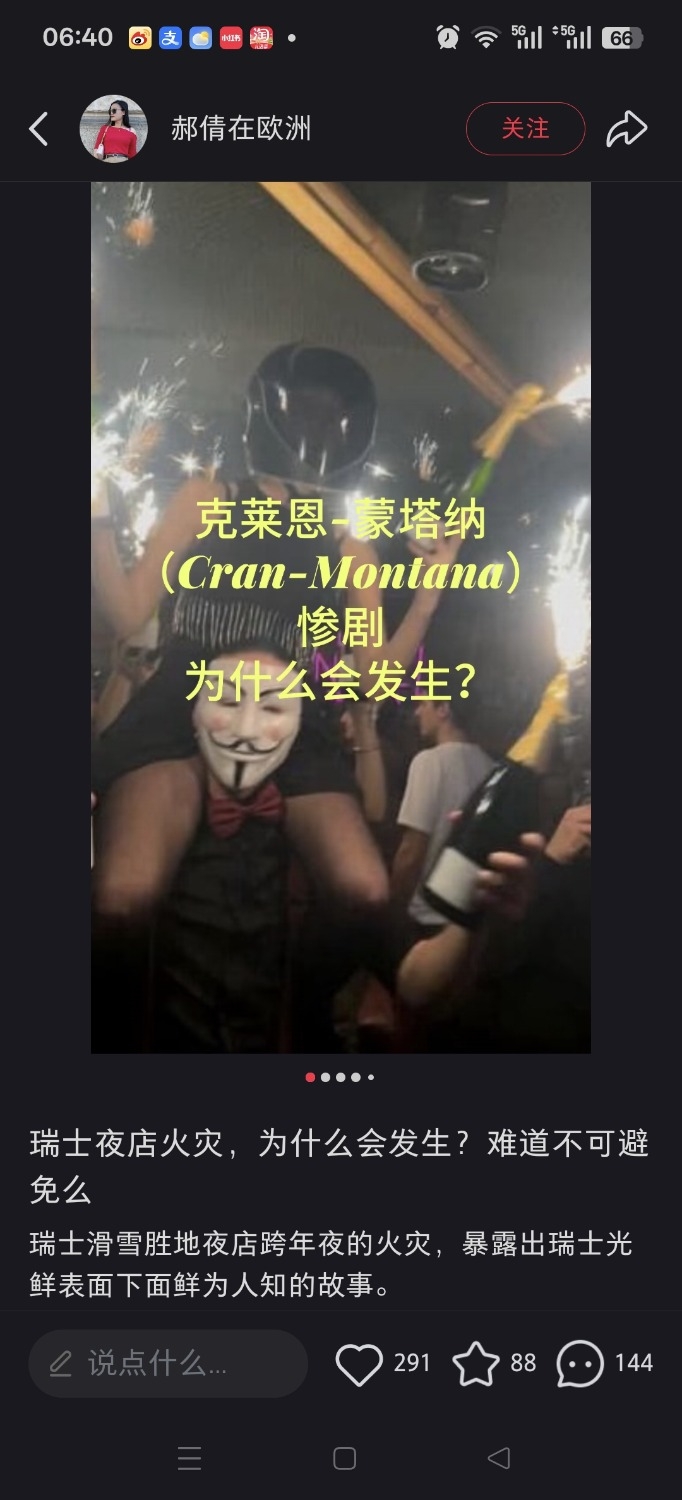Share this post via the arrow icon

(627, 129)
